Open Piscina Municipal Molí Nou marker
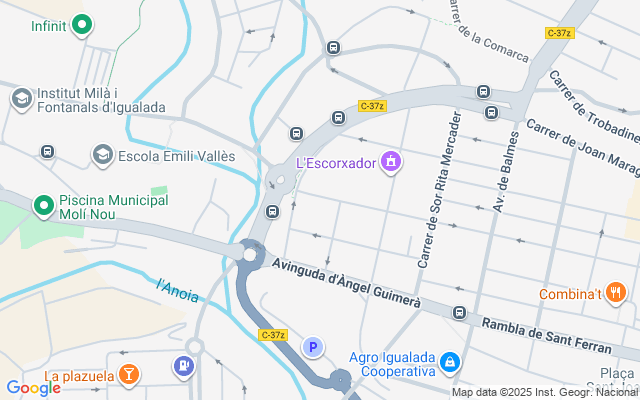Image resolution: width=640 pixels, height=400 pixels. (43, 207)
